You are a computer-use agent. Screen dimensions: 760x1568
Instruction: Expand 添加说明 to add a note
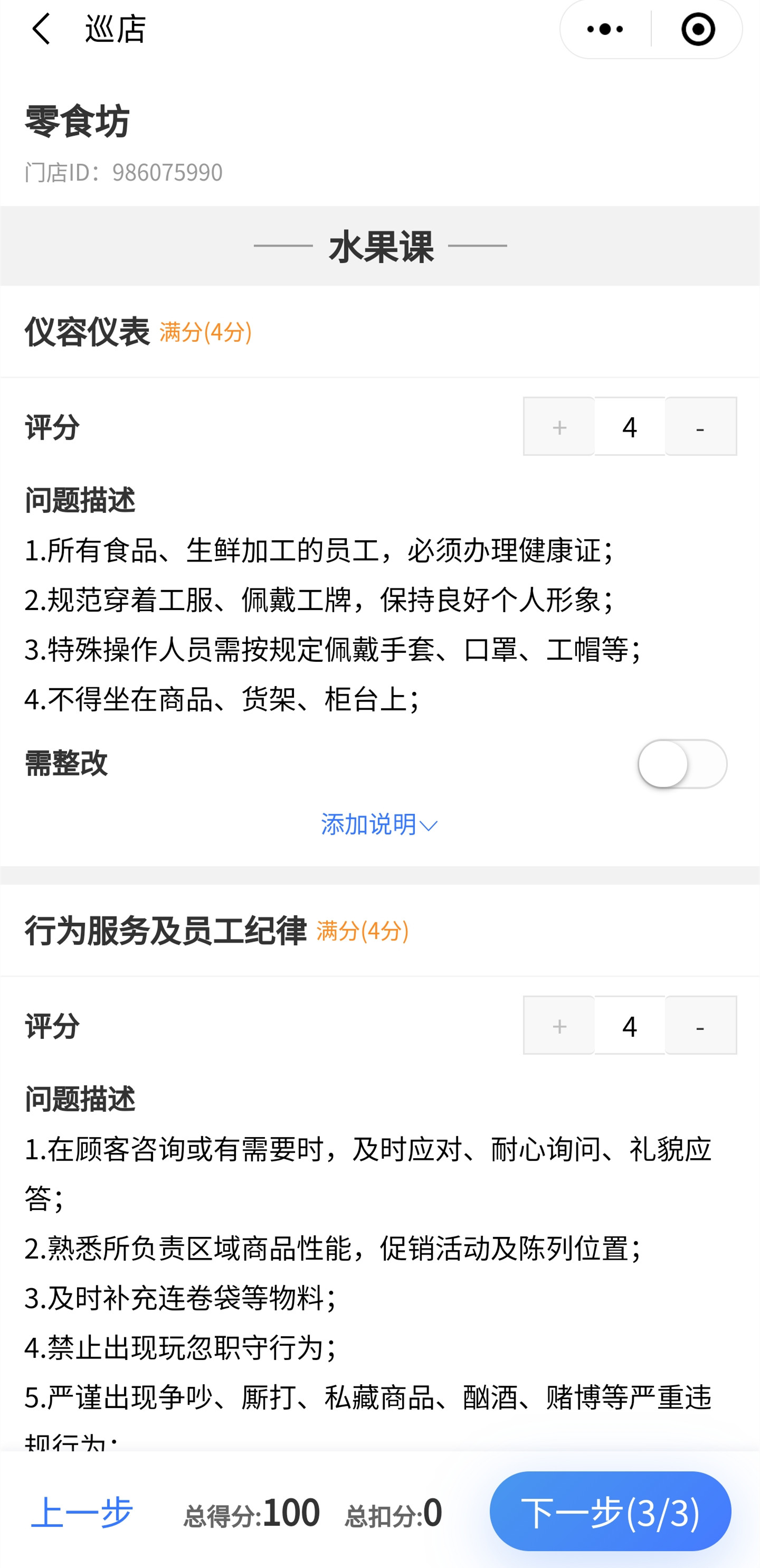point(379,824)
